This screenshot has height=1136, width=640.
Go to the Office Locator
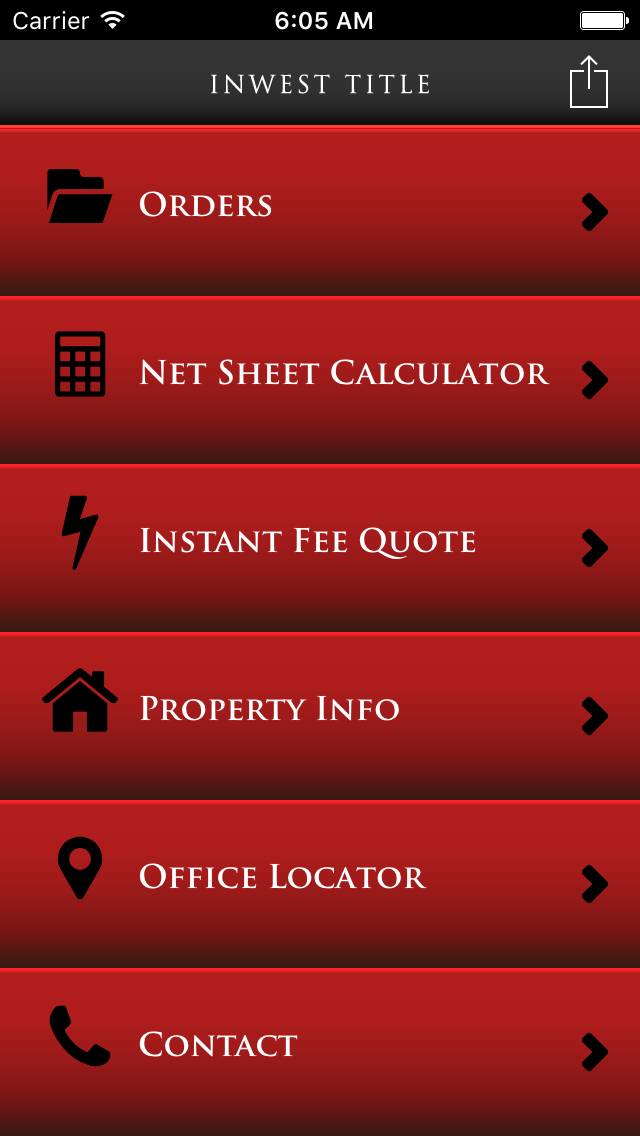pyautogui.click(x=320, y=885)
